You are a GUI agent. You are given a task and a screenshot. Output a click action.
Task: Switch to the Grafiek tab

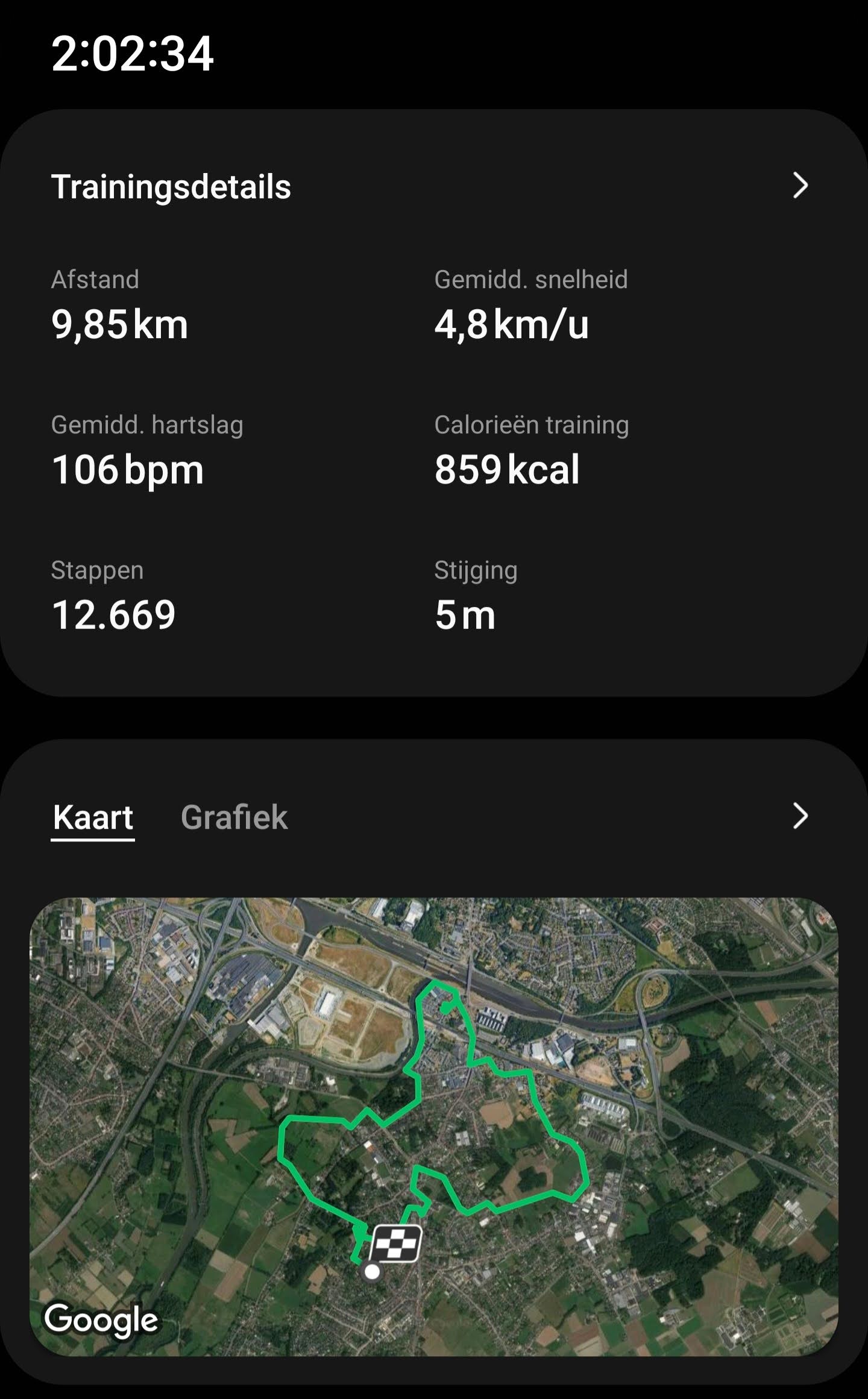(234, 817)
